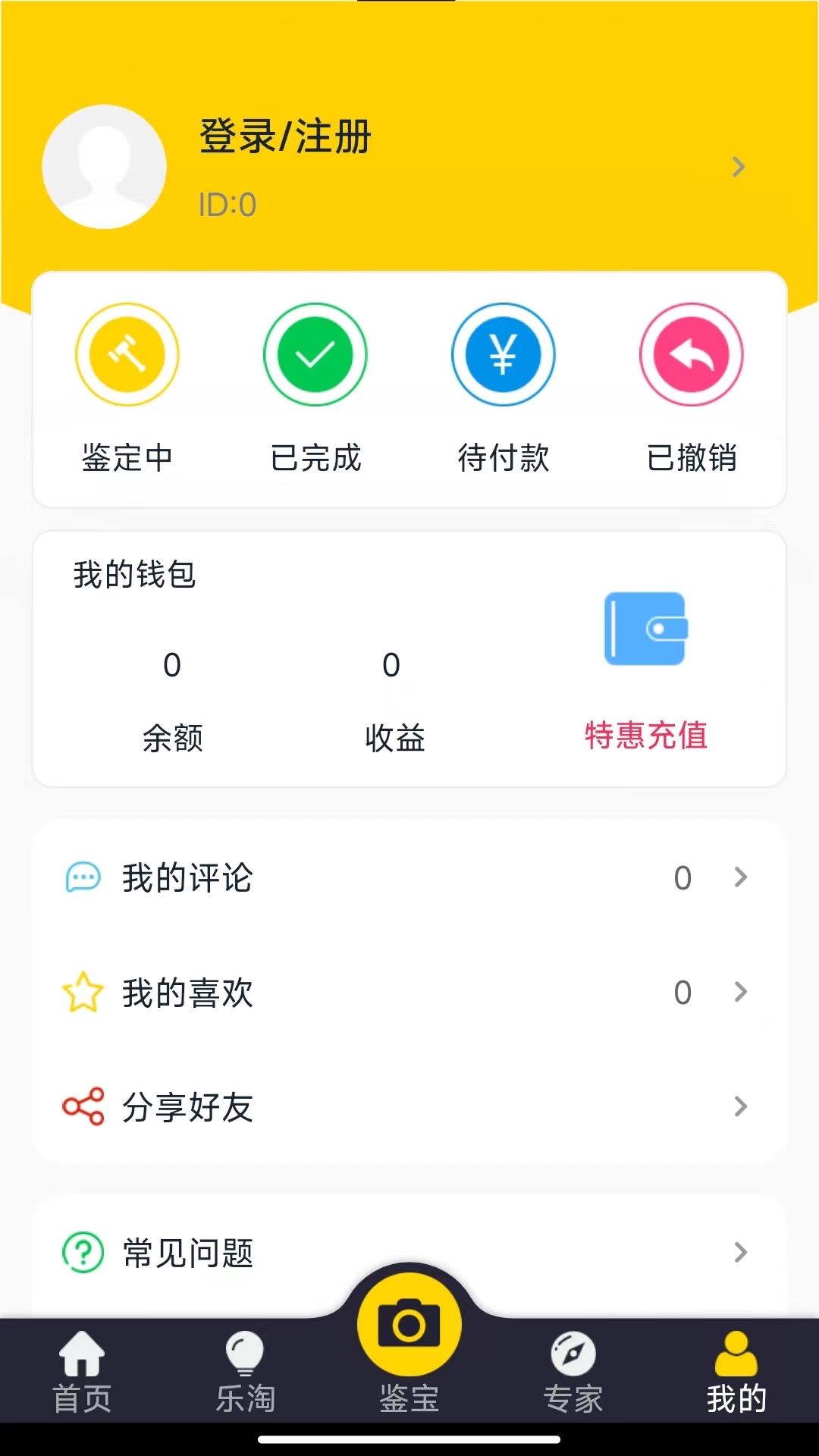The image size is (819, 1456).
Task: Select the 已完成 green checkmark icon
Action: click(315, 354)
